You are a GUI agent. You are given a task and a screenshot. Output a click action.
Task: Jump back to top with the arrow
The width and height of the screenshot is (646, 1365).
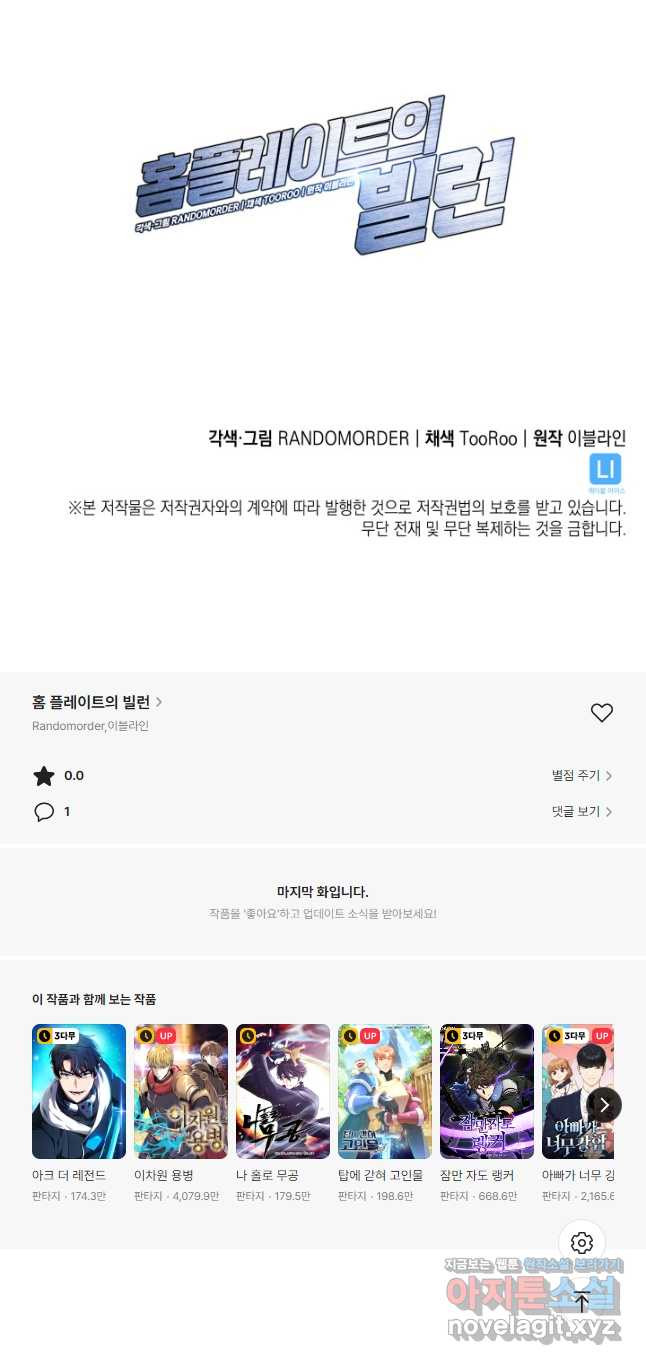(582, 1303)
